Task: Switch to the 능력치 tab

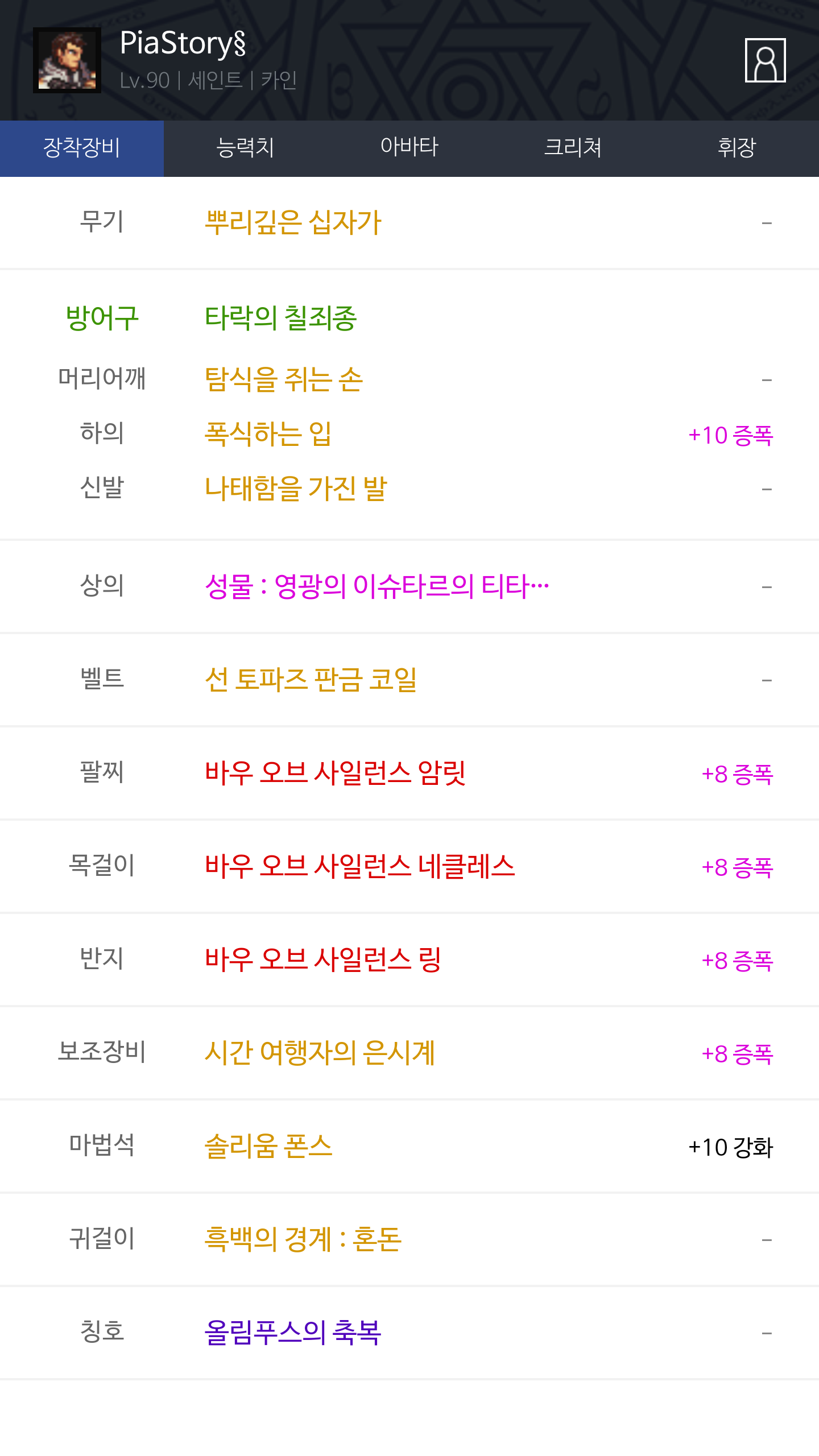Action: pyautogui.click(x=246, y=148)
